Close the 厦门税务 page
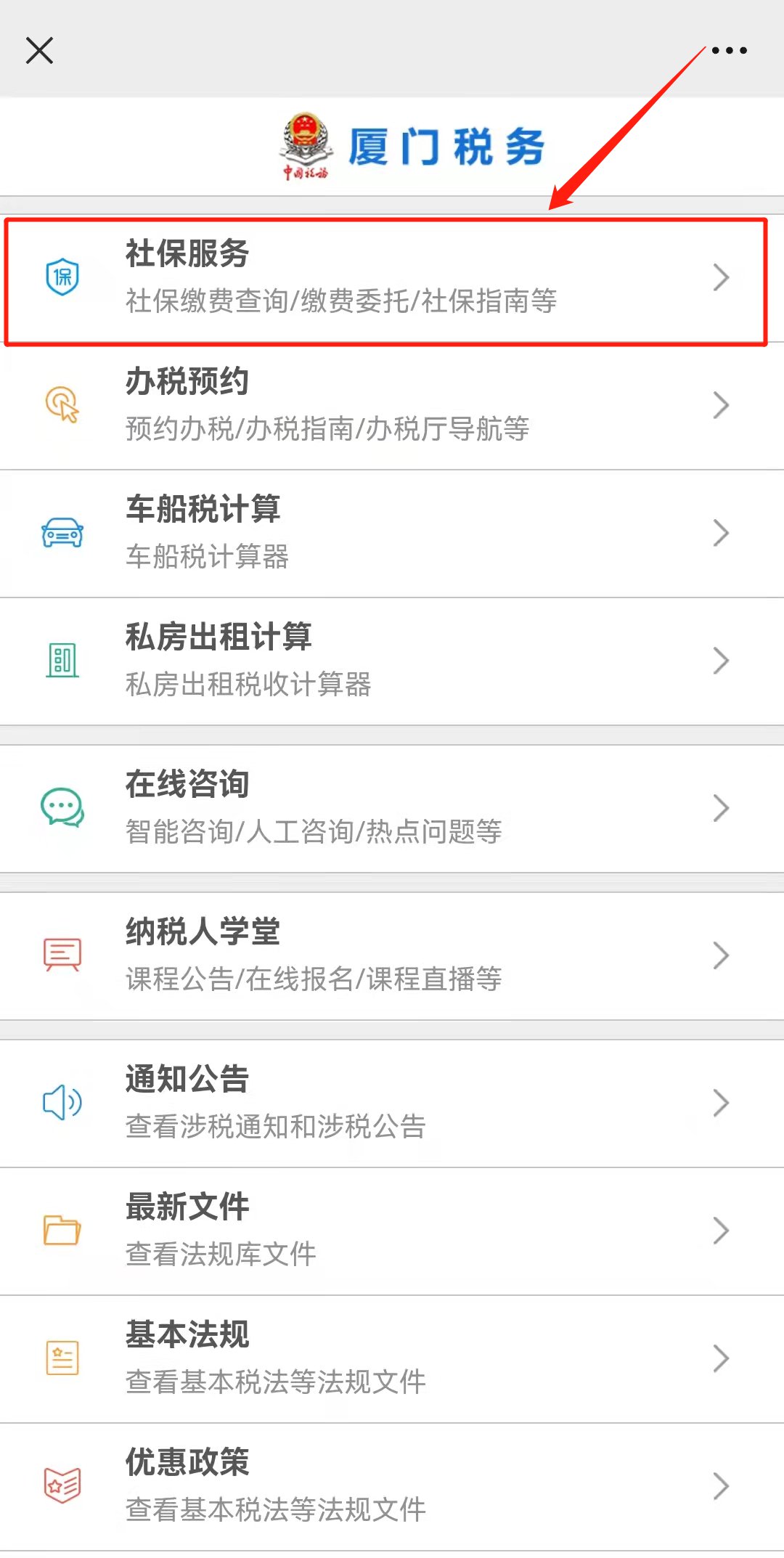784x1558 pixels. coord(39,51)
